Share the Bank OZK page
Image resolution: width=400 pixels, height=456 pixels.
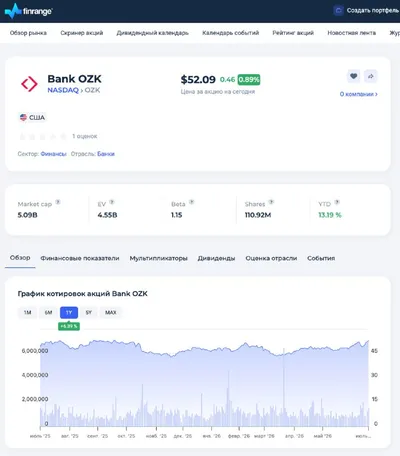[x=371, y=76]
